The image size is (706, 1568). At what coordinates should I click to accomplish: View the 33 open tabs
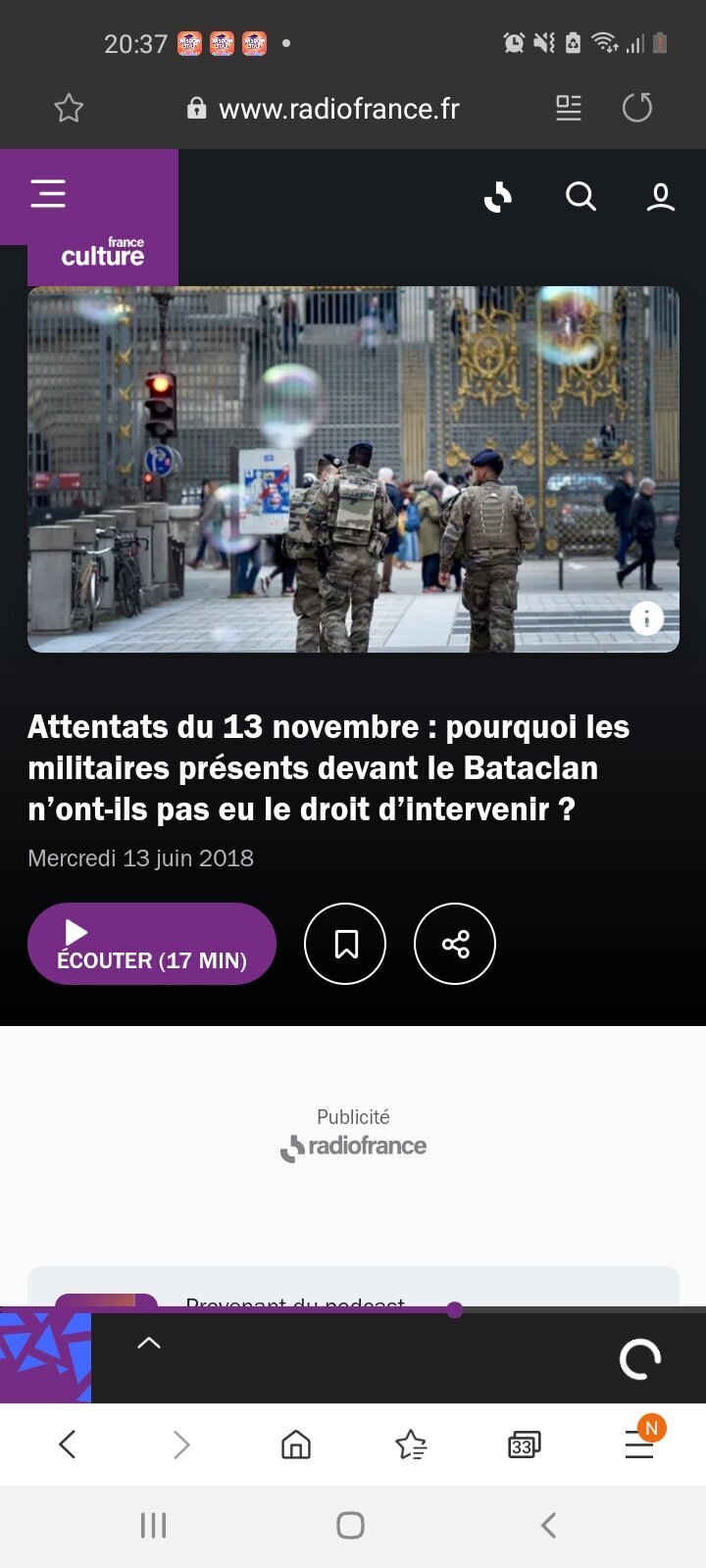click(x=525, y=1445)
